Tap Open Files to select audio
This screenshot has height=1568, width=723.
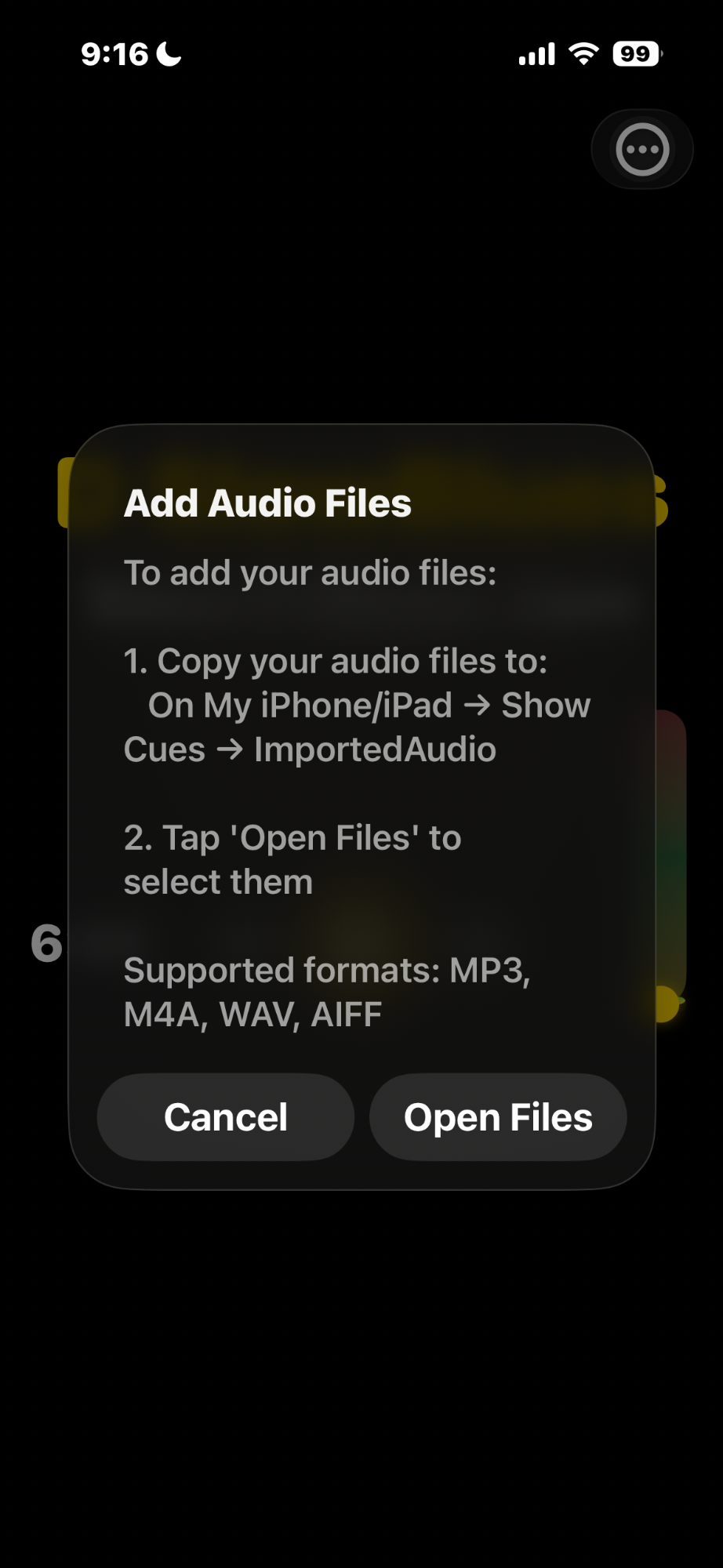pyautogui.click(x=498, y=1116)
